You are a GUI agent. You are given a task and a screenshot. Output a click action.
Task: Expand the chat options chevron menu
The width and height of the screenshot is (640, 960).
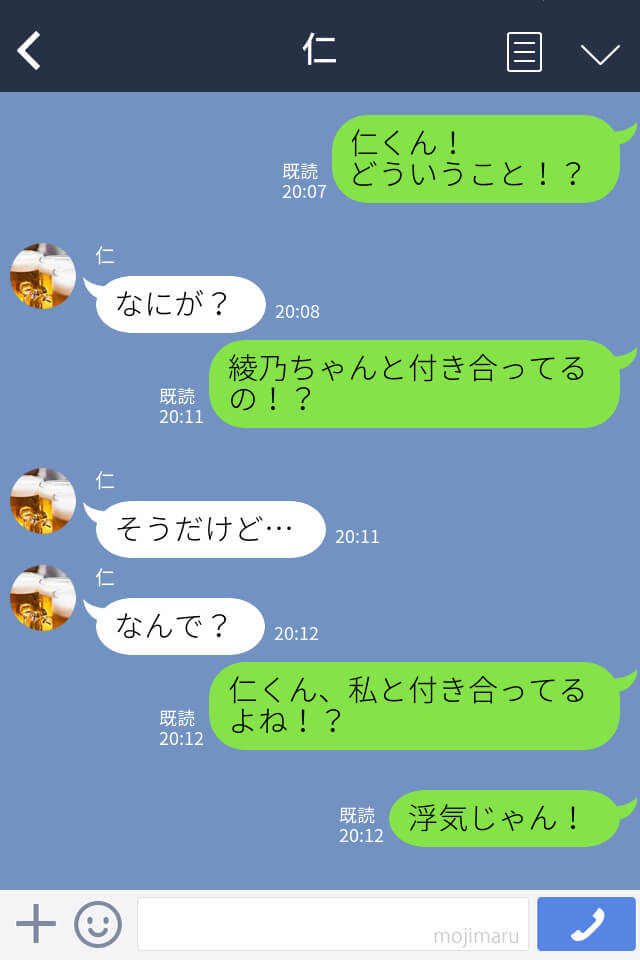coord(600,53)
